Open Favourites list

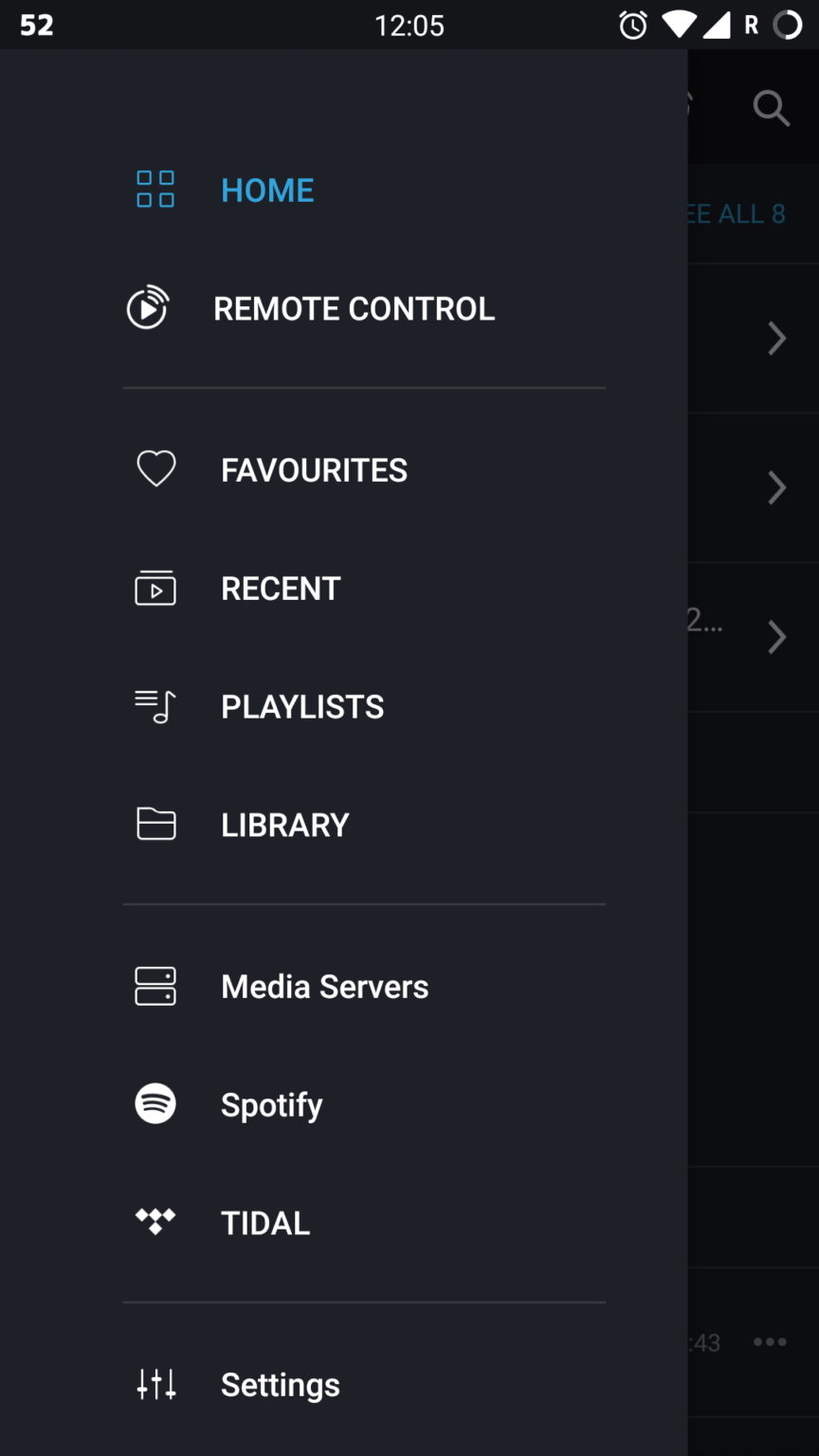click(313, 470)
